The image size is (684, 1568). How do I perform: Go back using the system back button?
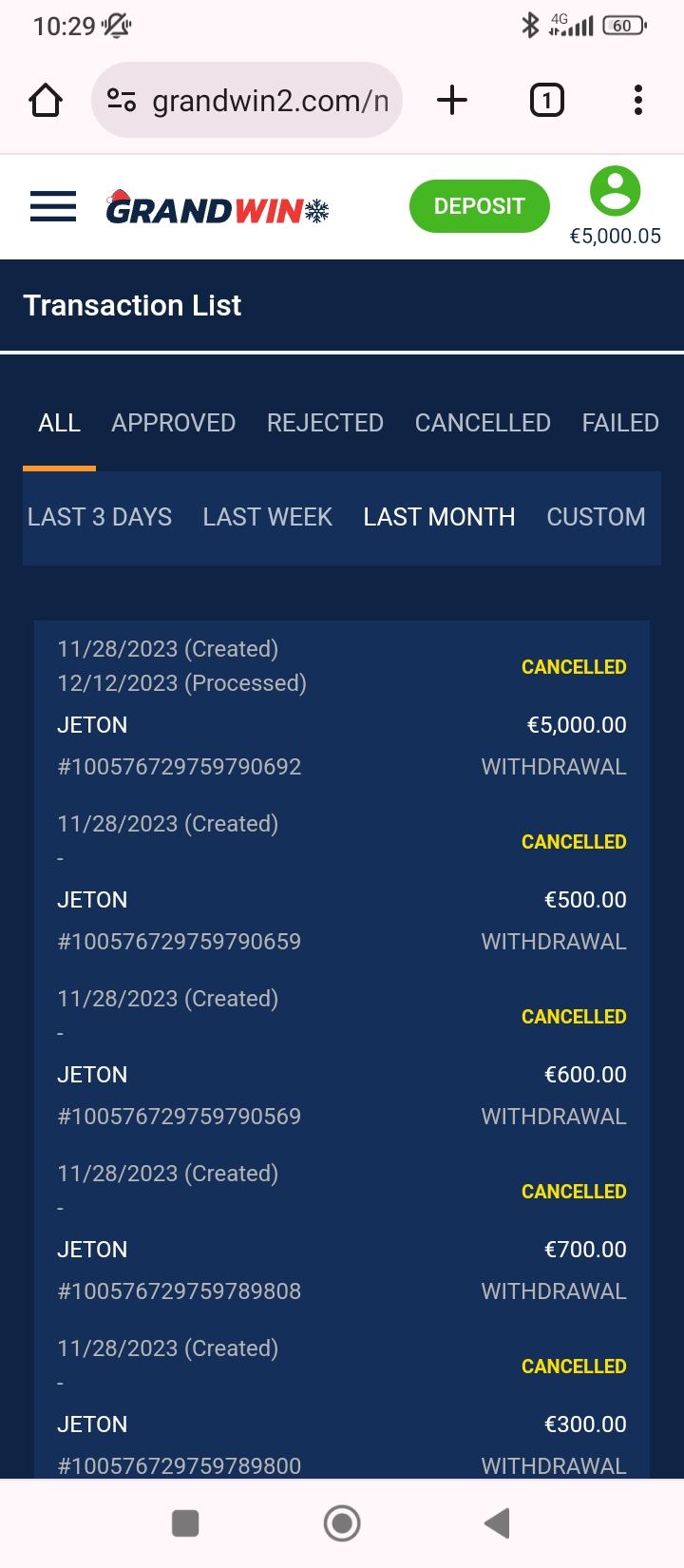click(x=497, y=1522)
